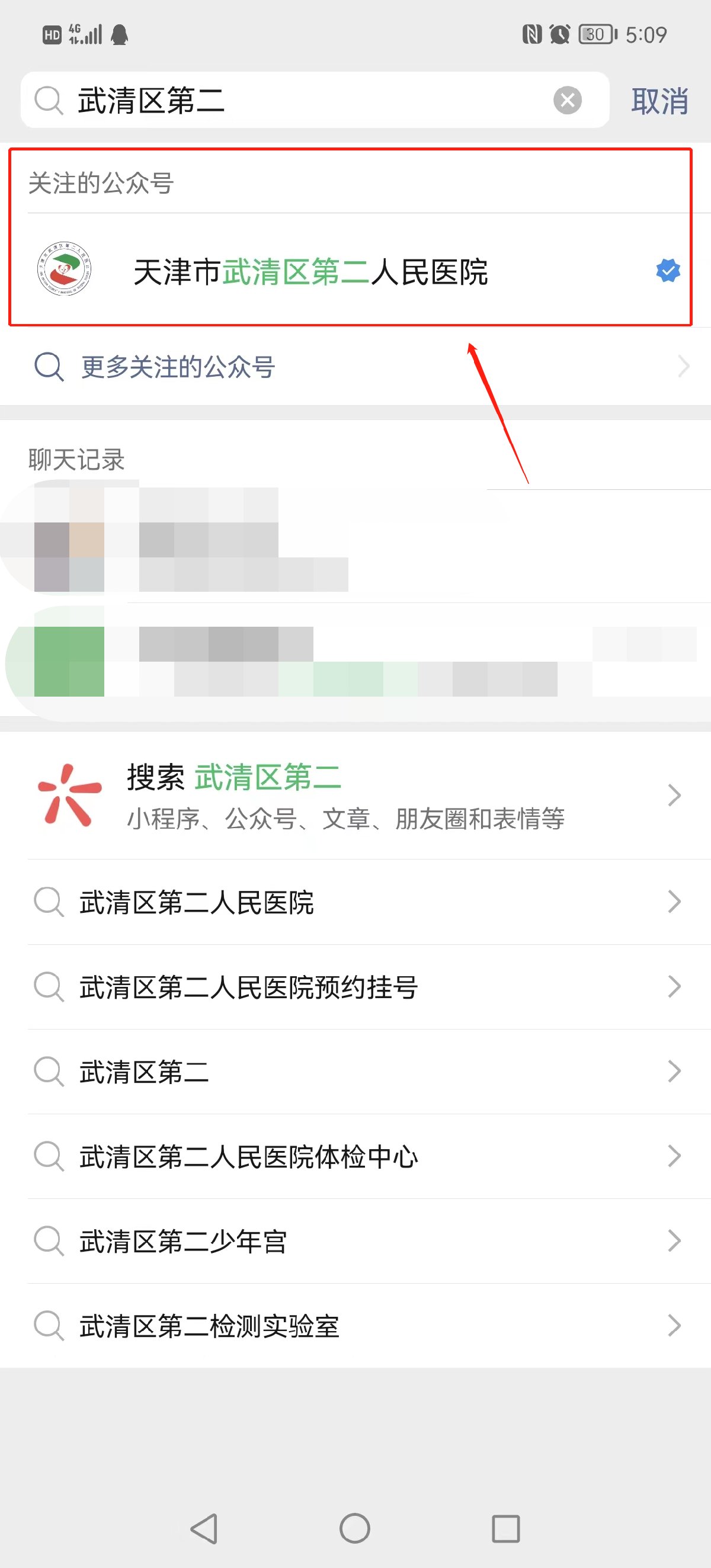
Task: Select suggestion 武清区第二人民医院
Action: coord(196,902)
